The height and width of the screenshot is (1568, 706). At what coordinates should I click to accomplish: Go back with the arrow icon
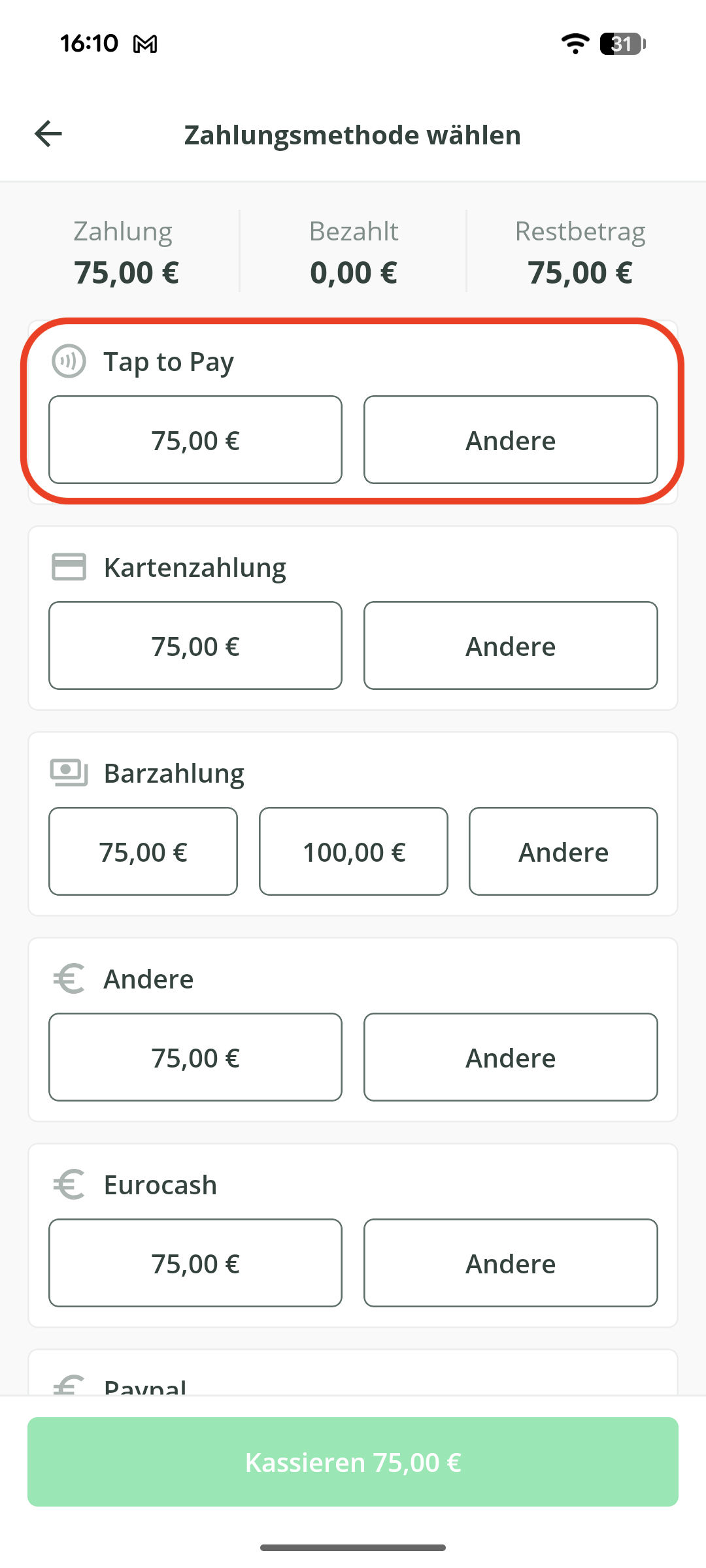coord(48,134)
